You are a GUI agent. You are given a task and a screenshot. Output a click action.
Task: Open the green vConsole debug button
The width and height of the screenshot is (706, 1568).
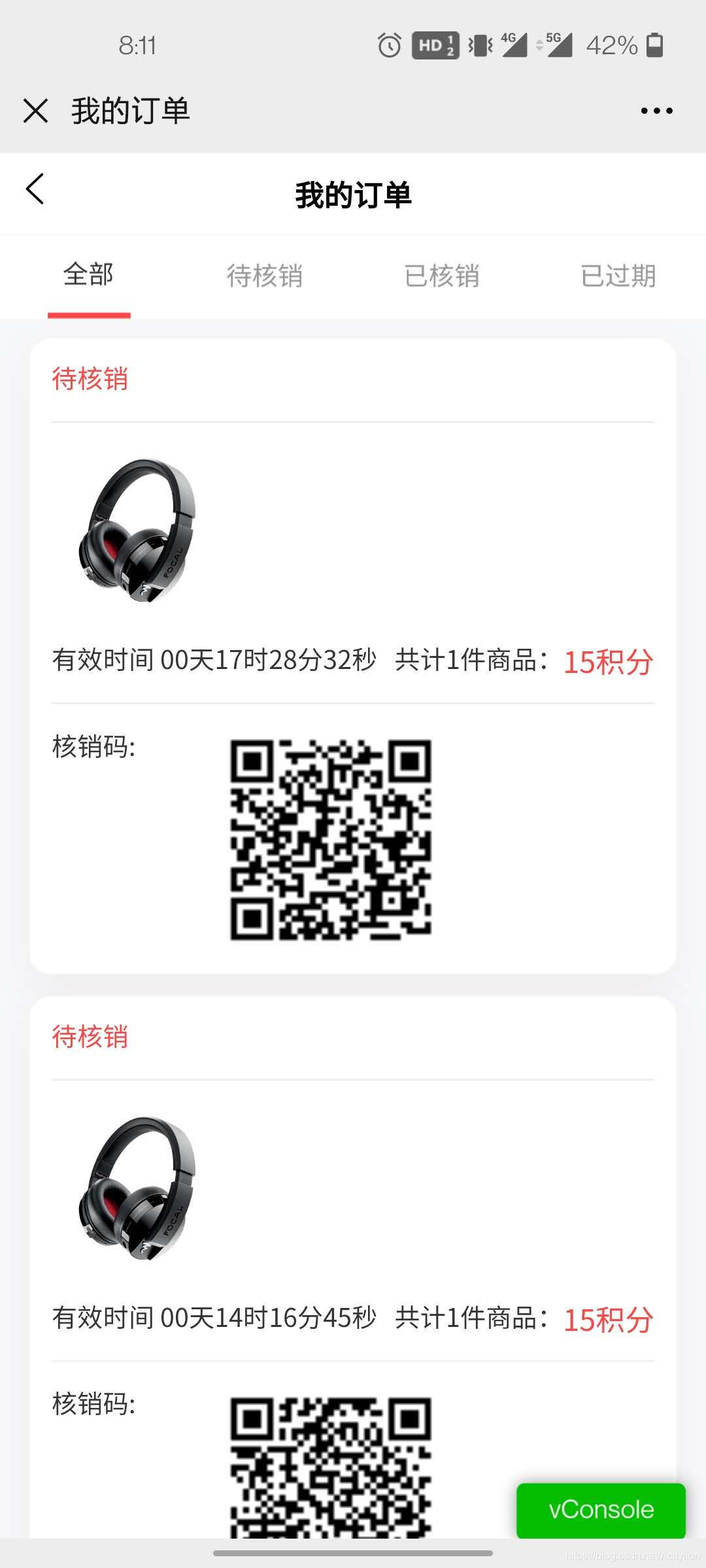coord(601,1511)
